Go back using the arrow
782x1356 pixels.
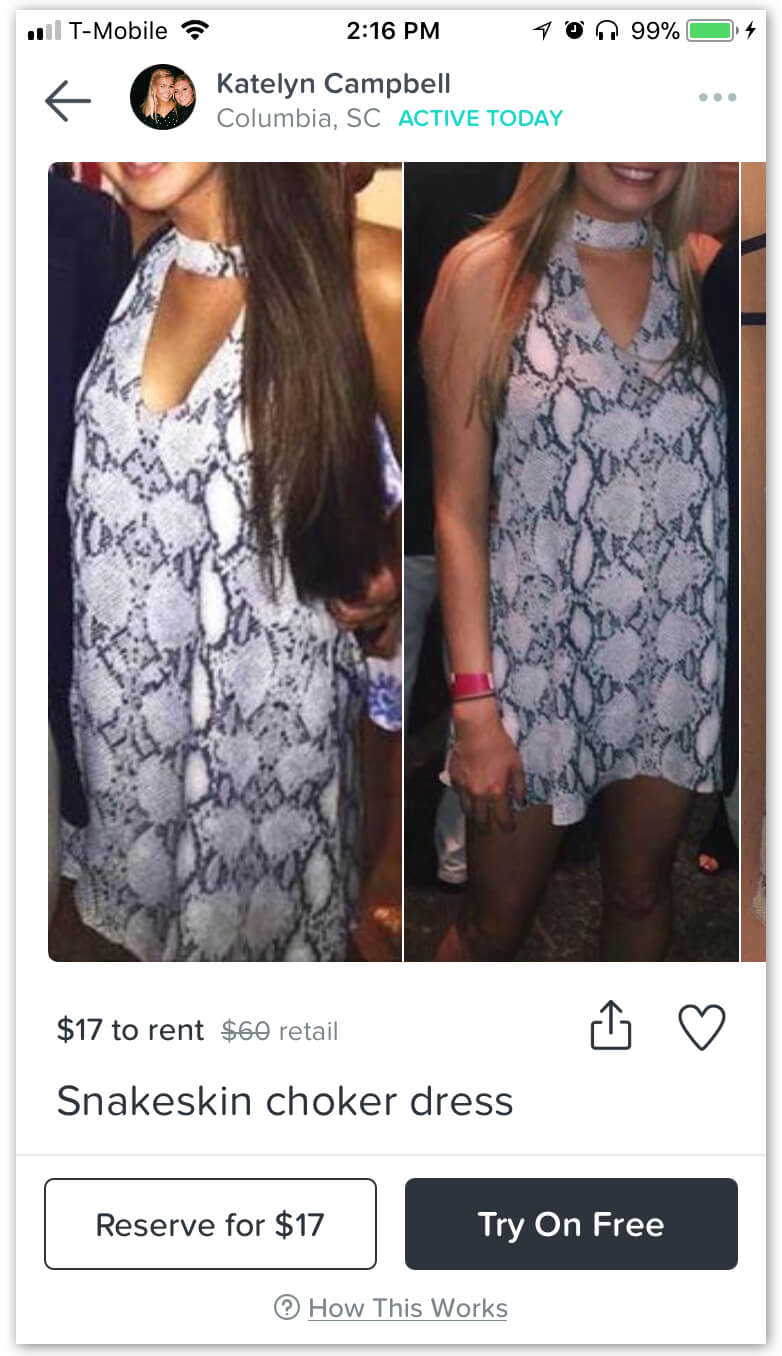(x=67, y=100)
